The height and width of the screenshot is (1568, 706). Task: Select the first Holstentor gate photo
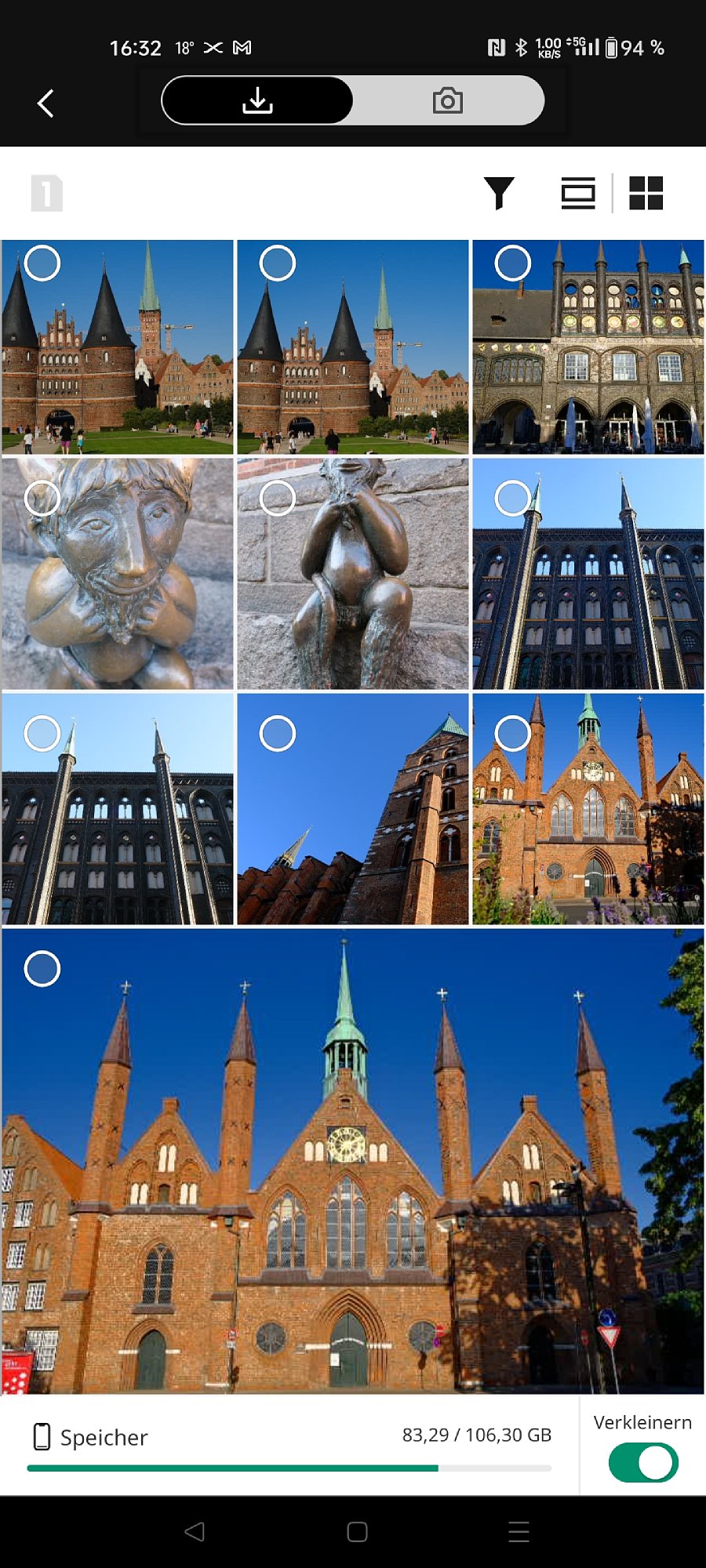42,263
